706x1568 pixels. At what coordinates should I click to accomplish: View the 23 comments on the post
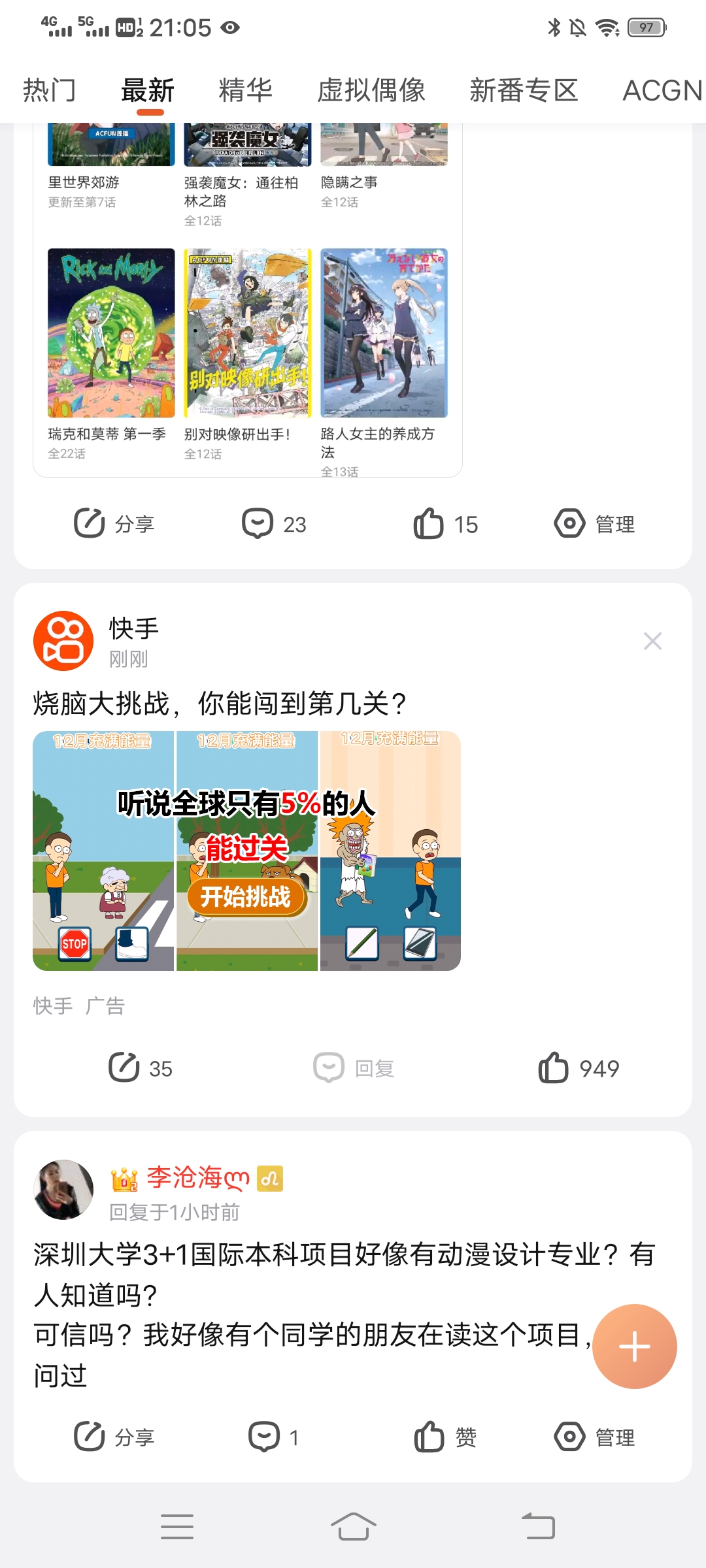click(x=275, y=524)
